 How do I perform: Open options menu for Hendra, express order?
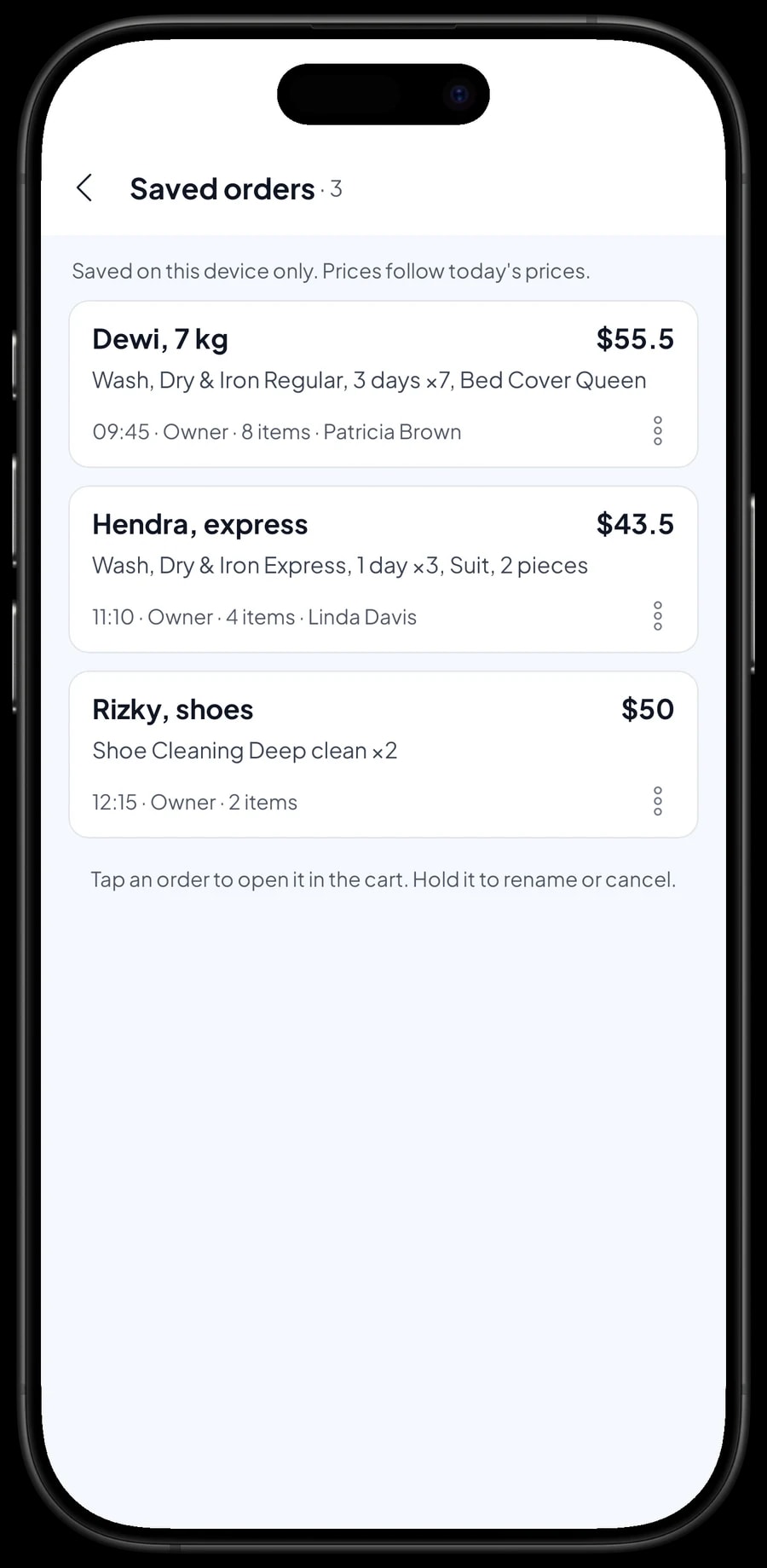[x=658, y=616]
